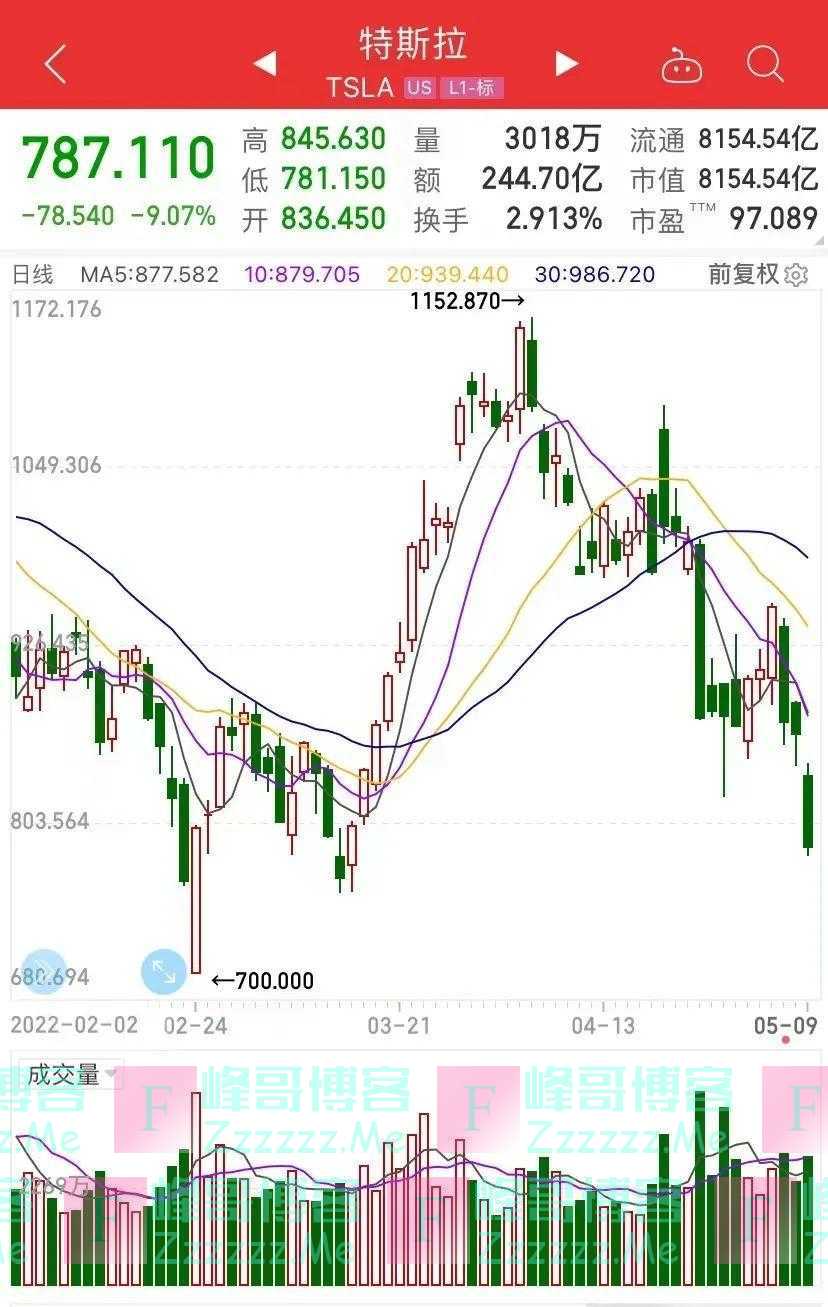The height and width of the screenshot is (1307, 828).
Task: Expand the chart to full screen
Action: tap(163, 971)
